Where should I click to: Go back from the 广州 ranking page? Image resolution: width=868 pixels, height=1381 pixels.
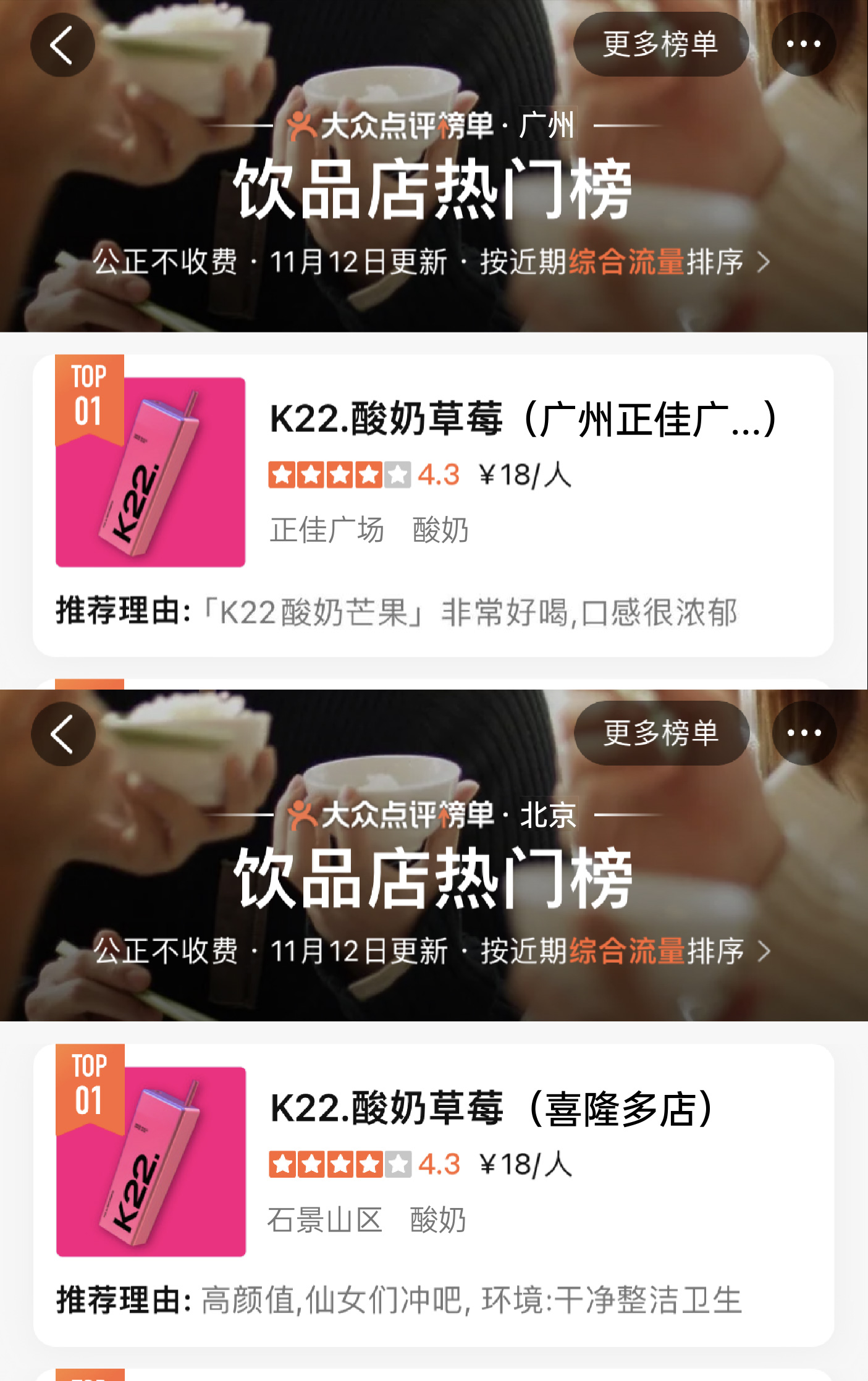(x=62, y=45)
